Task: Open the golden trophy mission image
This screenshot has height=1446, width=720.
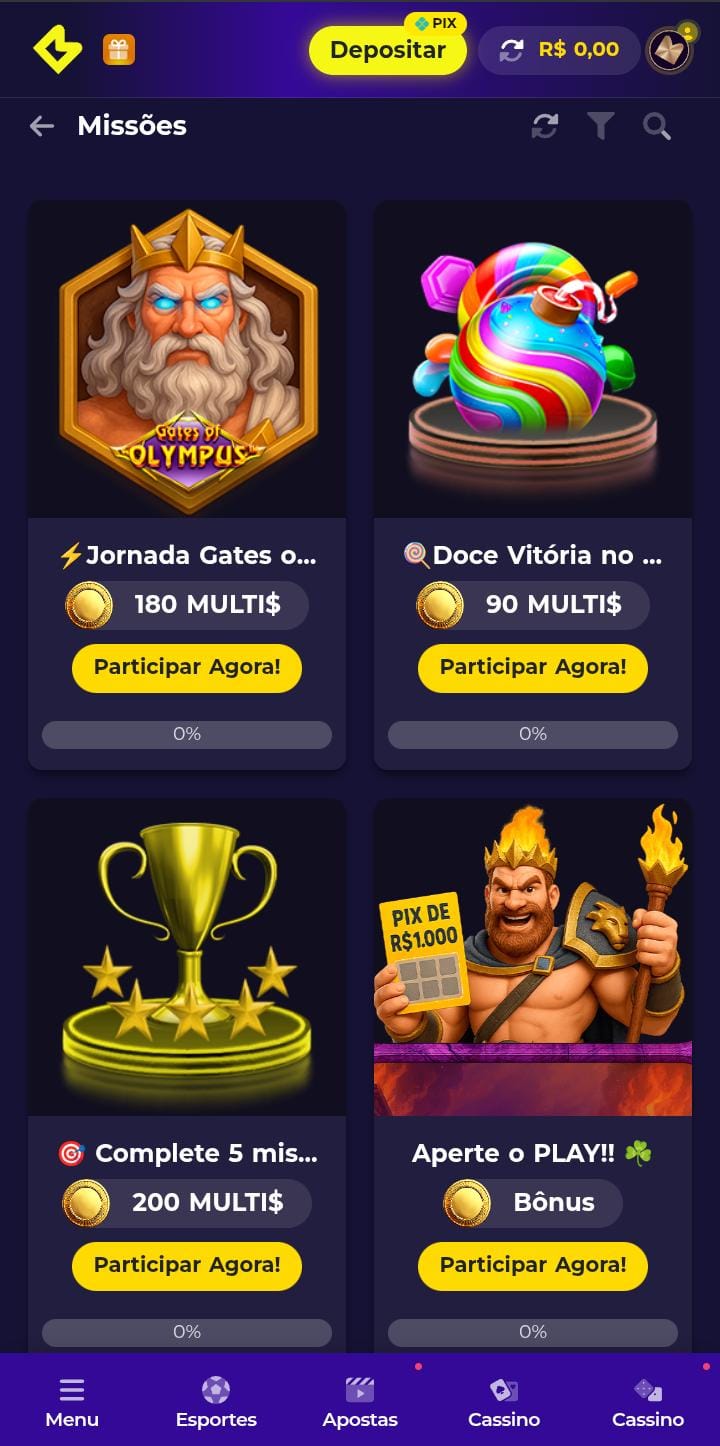Action: 187,957
